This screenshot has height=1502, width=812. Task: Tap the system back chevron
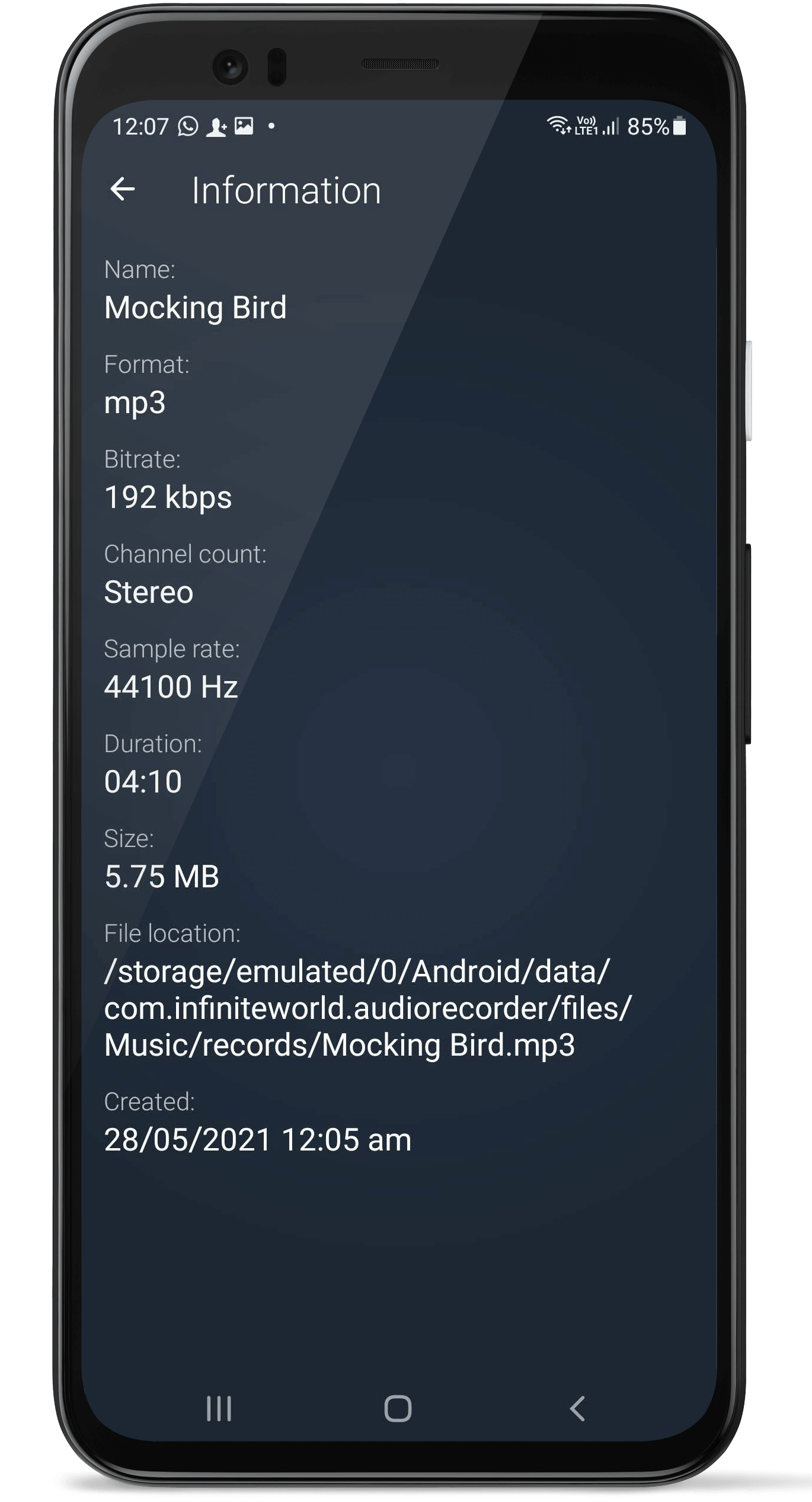pos(577,1408)
